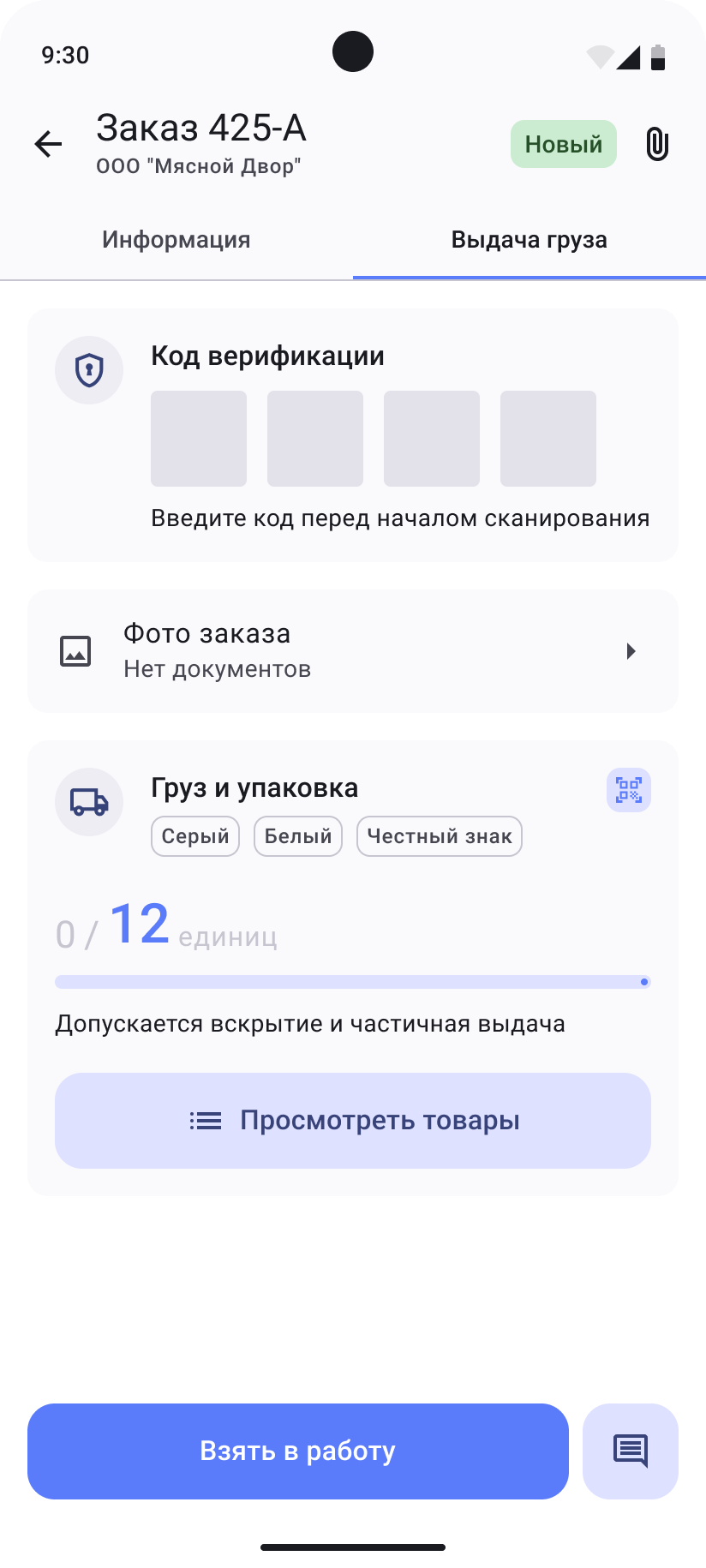Open Просмотреть товары

[x=353, y=1120]
